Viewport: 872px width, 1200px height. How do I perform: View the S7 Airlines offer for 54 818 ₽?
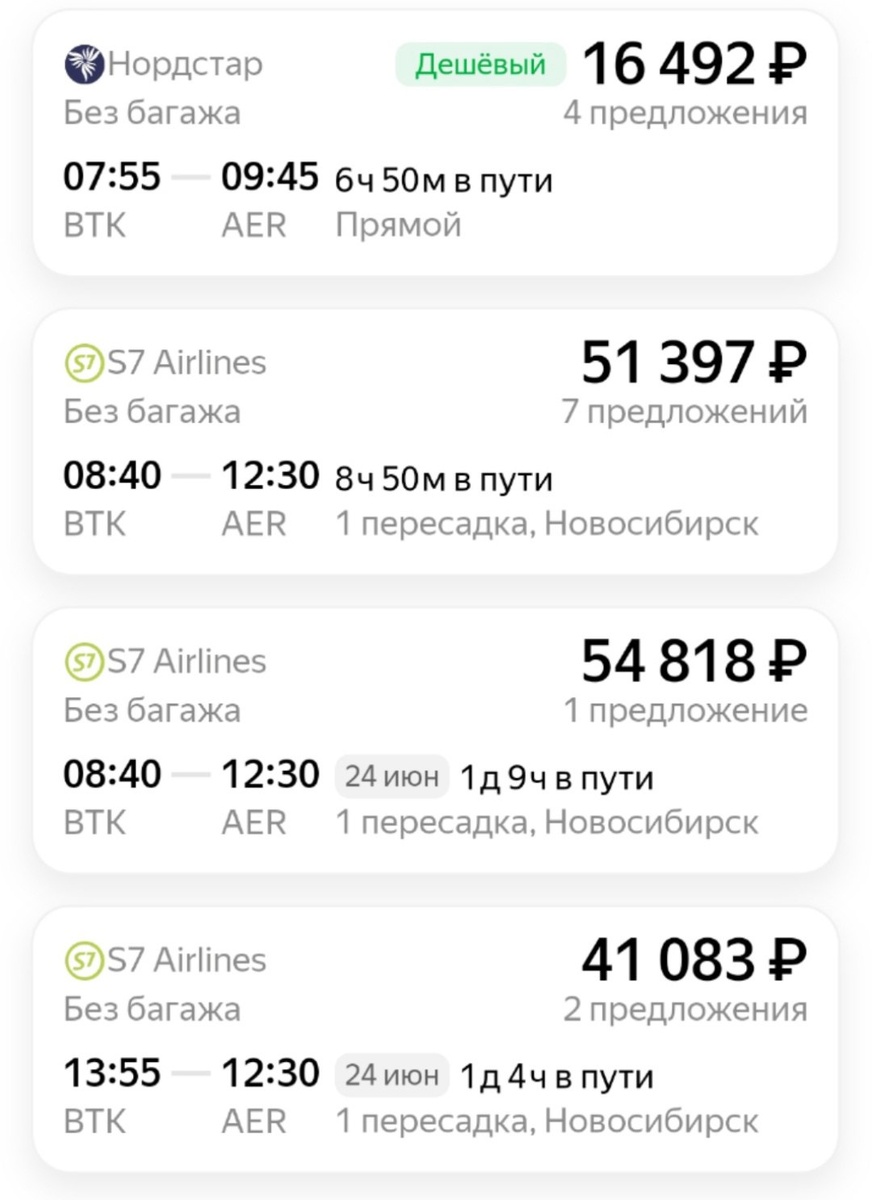(x=435, y=741)
